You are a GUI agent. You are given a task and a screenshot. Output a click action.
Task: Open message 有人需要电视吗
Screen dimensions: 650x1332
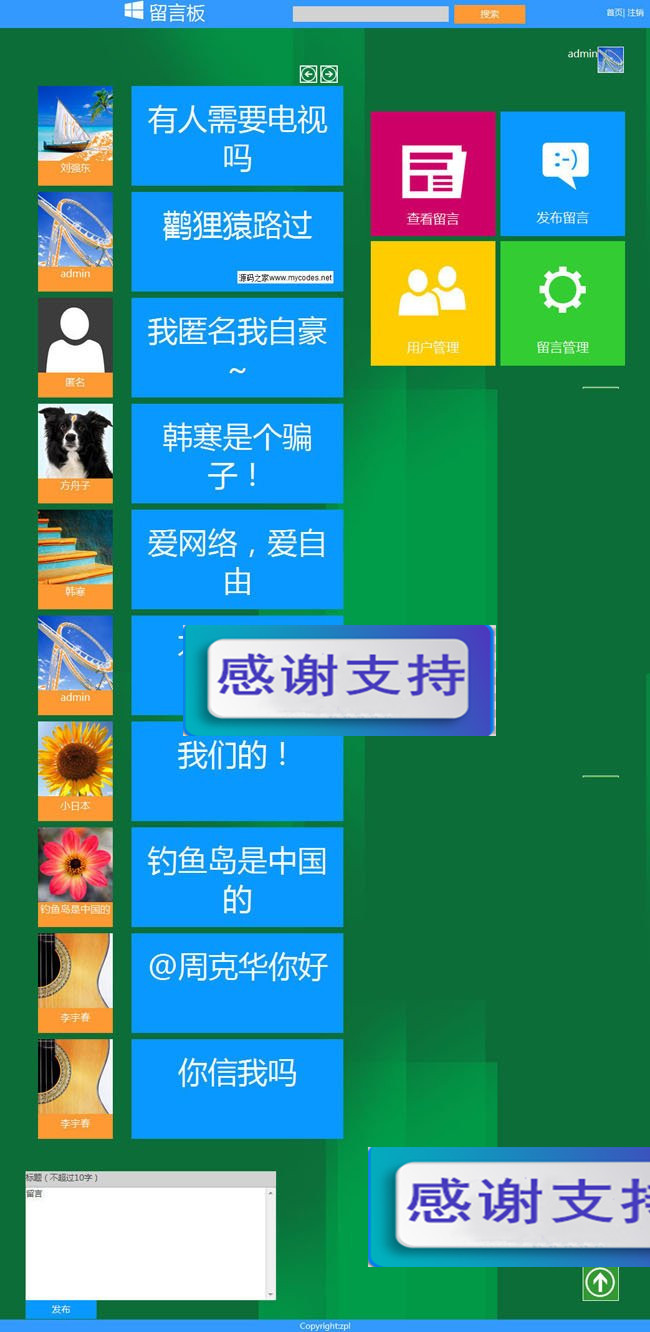(237, 136)
